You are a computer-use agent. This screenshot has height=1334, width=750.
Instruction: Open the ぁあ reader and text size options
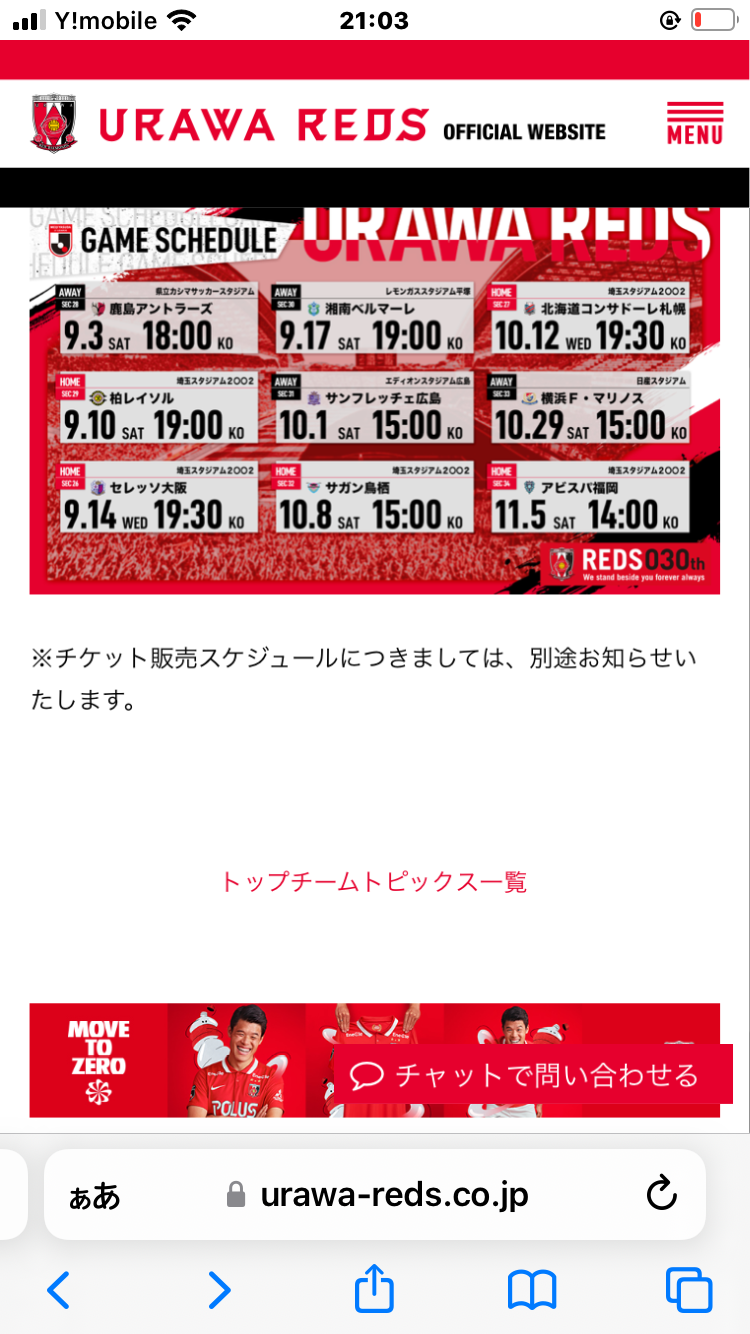[94, 1195]
